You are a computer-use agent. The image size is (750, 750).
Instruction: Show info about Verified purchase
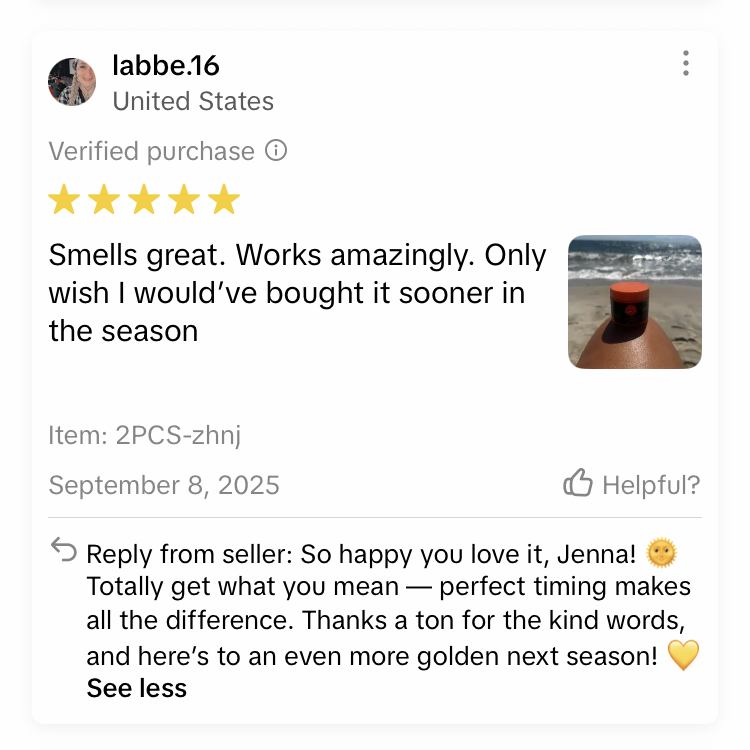click(276, 151)
